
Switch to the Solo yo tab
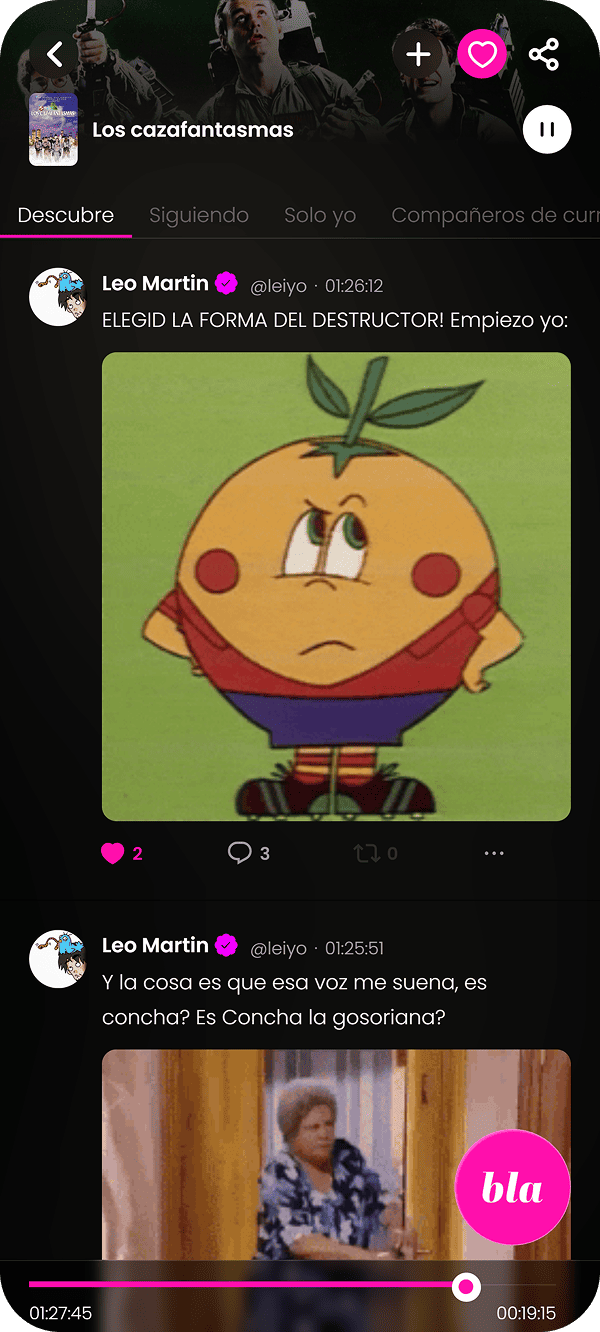click(320, 215)
